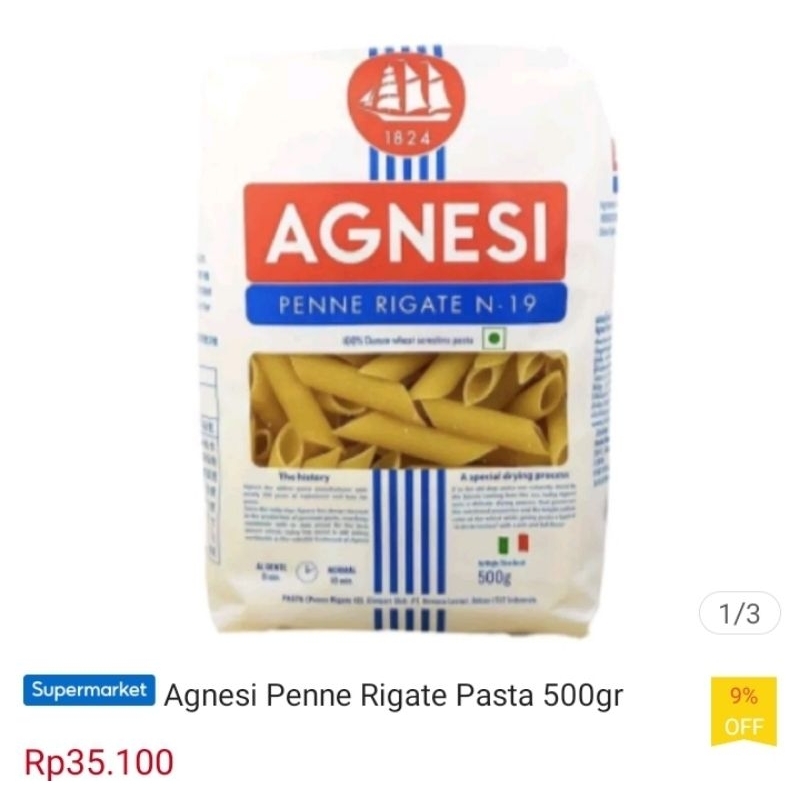This screenshot has height=800, width=800.
Task: Tap the 1/3 image page indicator
Action: (739, 614)
